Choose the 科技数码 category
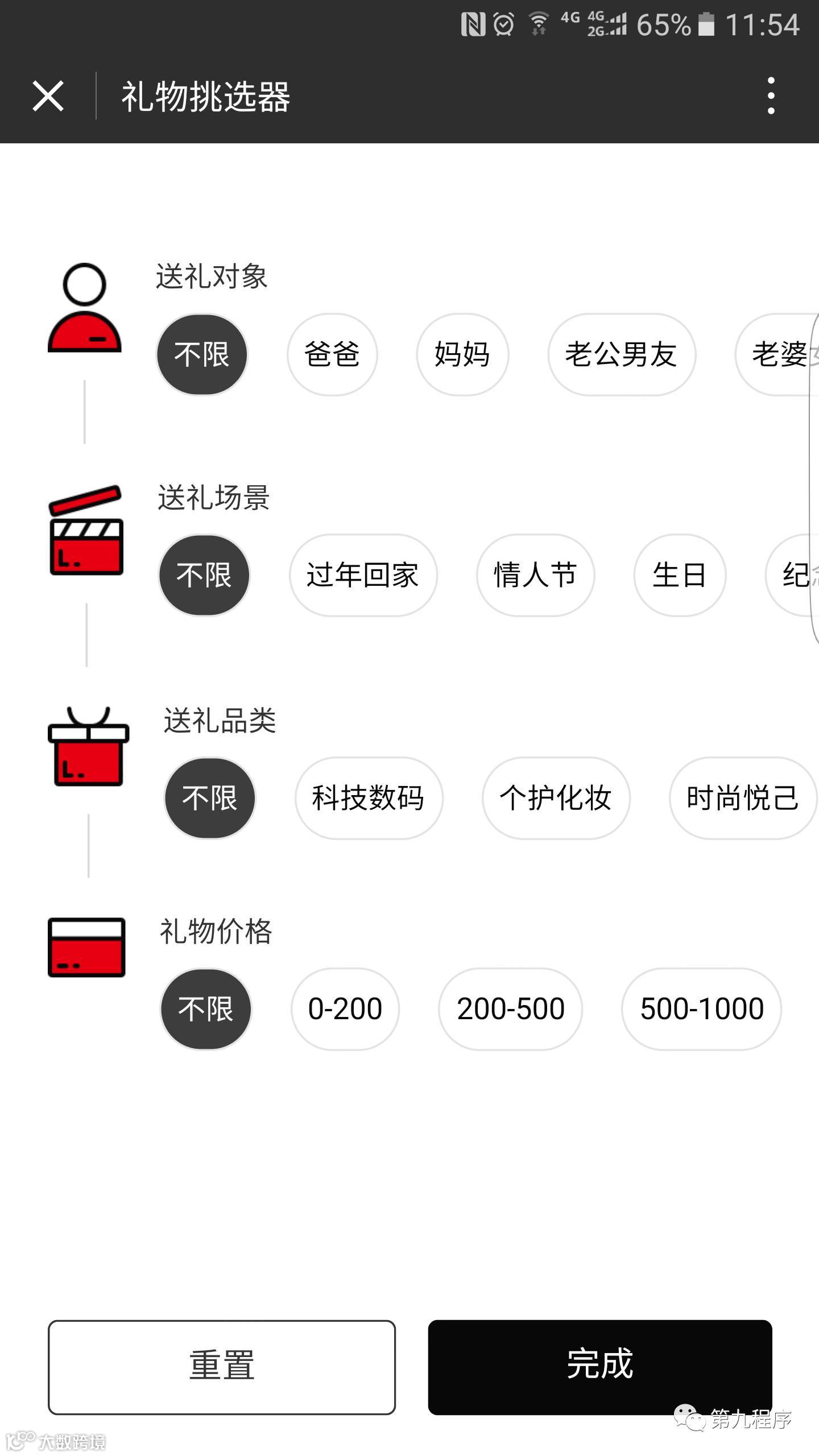This screenshot has height=1456, width=819. click(x=369, y=798)
